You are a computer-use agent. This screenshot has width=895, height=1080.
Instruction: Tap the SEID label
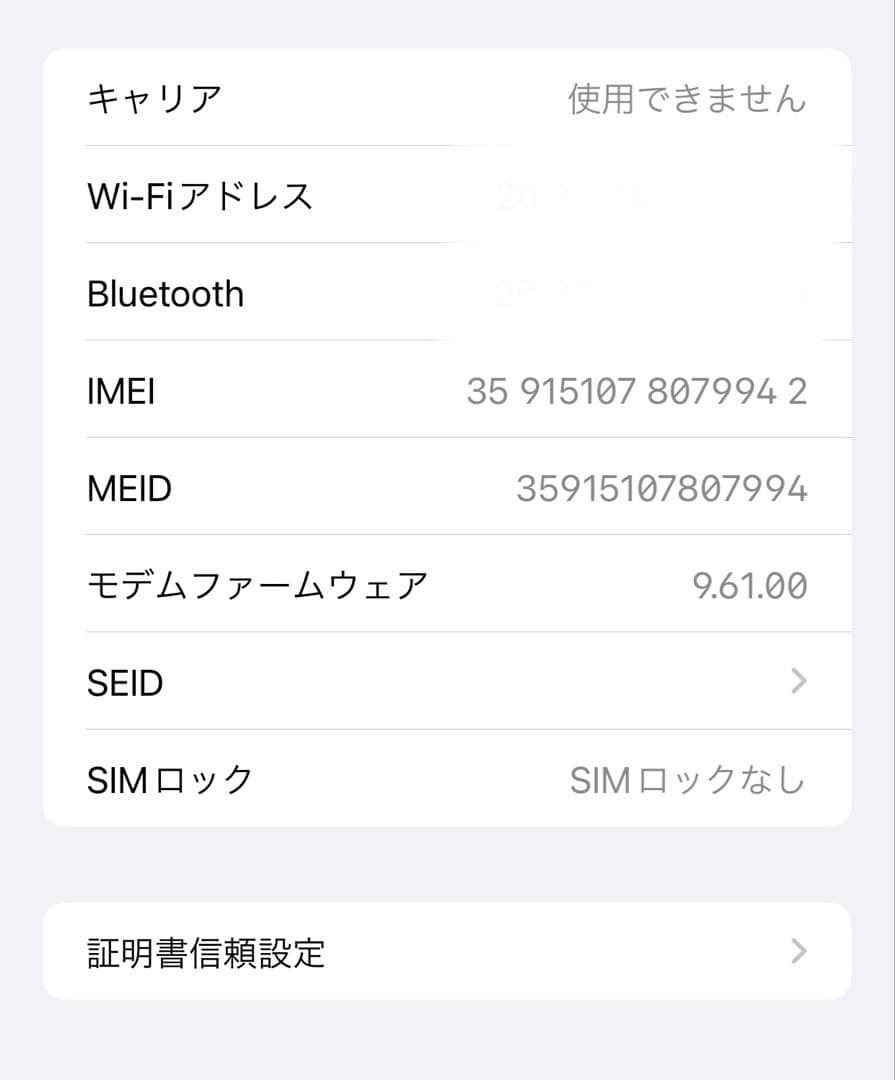(x=125, y=682)
